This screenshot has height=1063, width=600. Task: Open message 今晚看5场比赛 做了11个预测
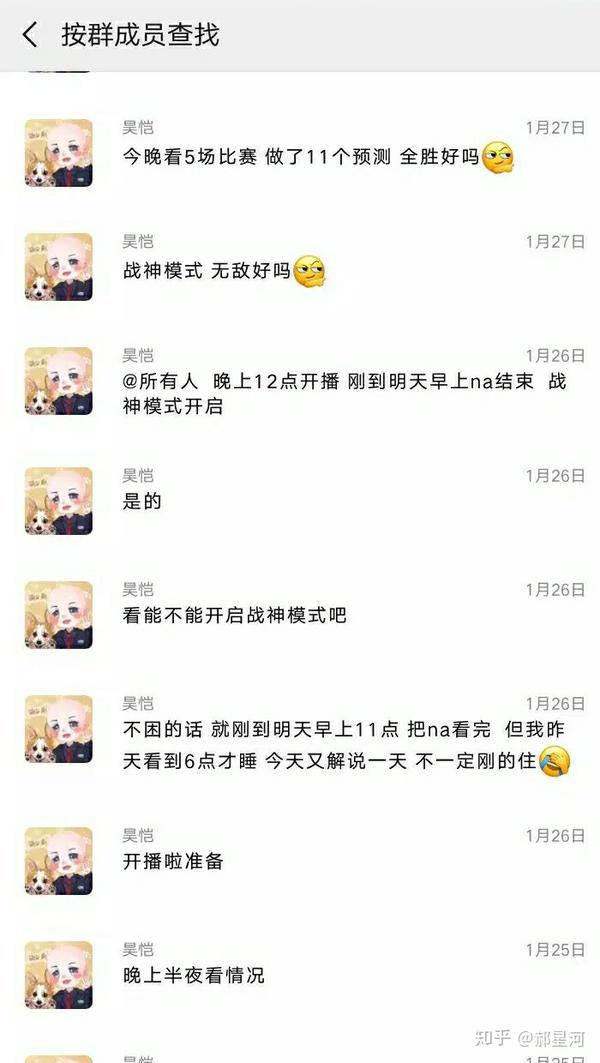pyautogui.click(x=300, y=156)
